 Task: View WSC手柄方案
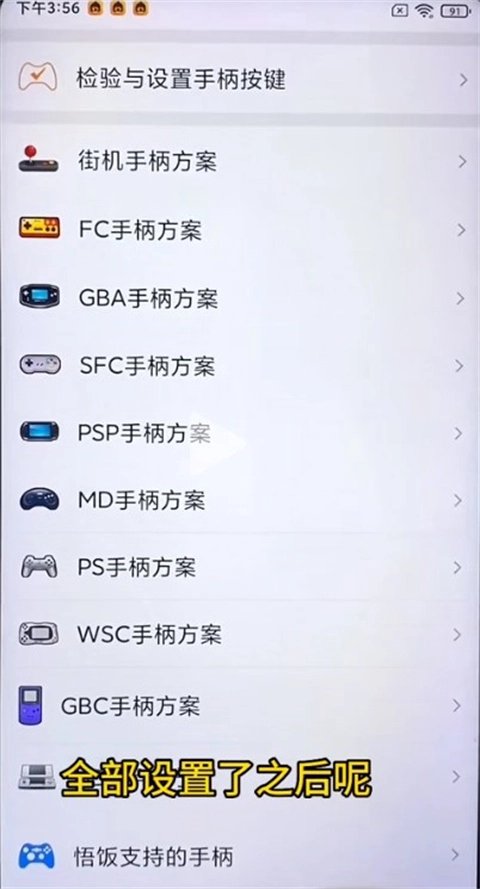point(240,634)
